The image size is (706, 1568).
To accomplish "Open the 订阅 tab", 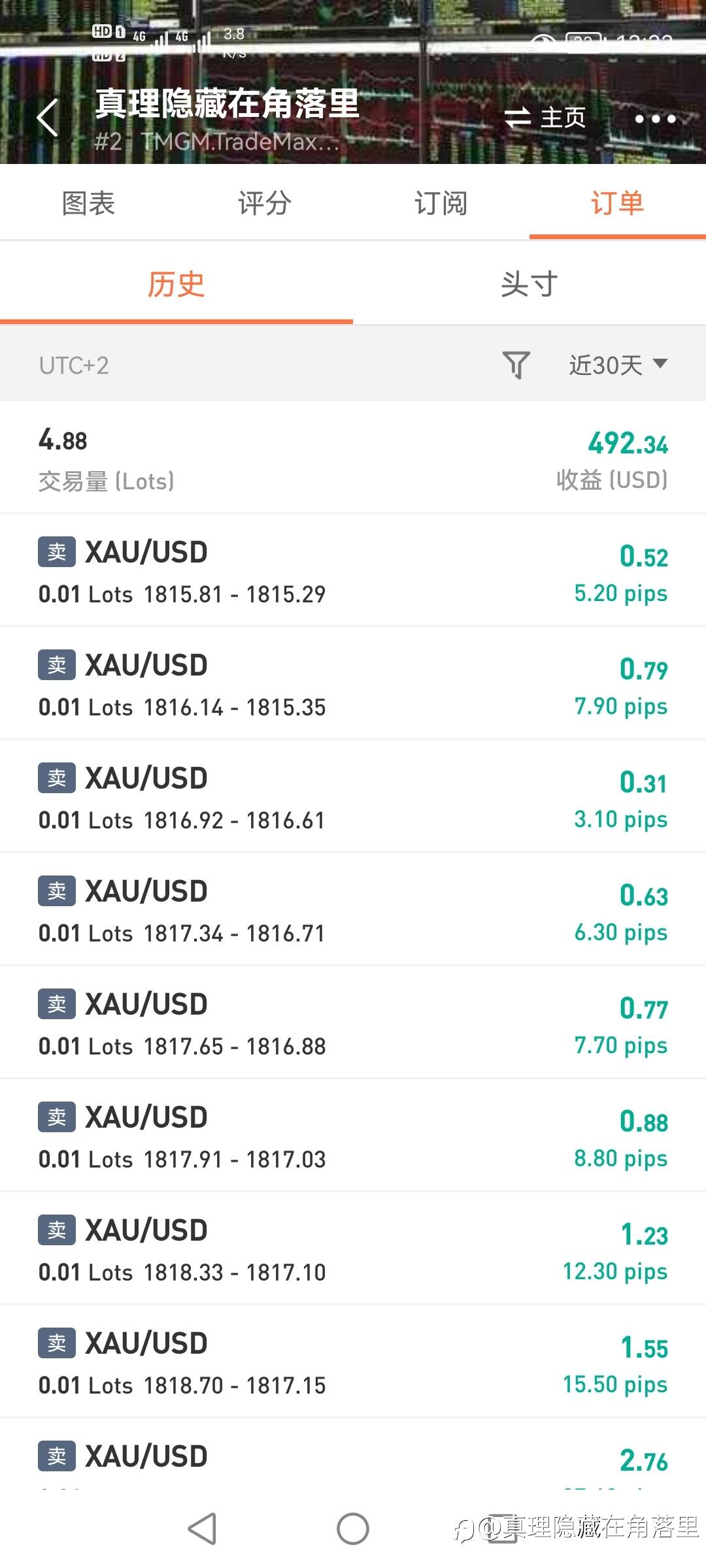I will click(x=441, y=203).
